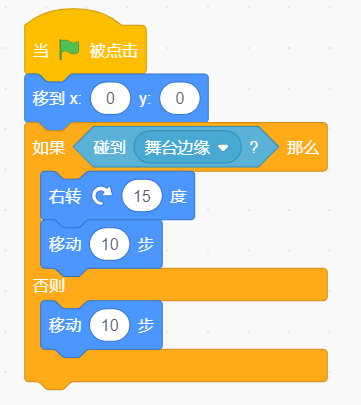Edit the 10 steps field under 否则
The width and height of the screenshot is (361, 405).
coord(110,325)
